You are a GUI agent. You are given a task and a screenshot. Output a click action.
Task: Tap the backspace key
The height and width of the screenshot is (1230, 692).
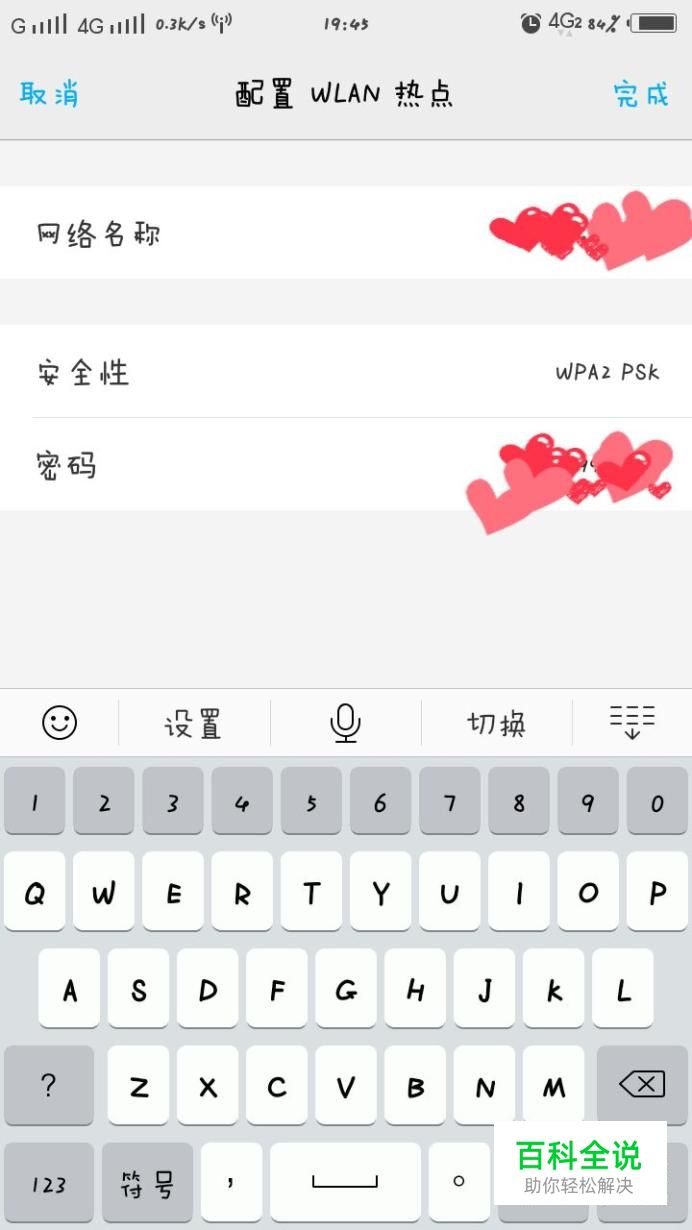coord(642,1085)
